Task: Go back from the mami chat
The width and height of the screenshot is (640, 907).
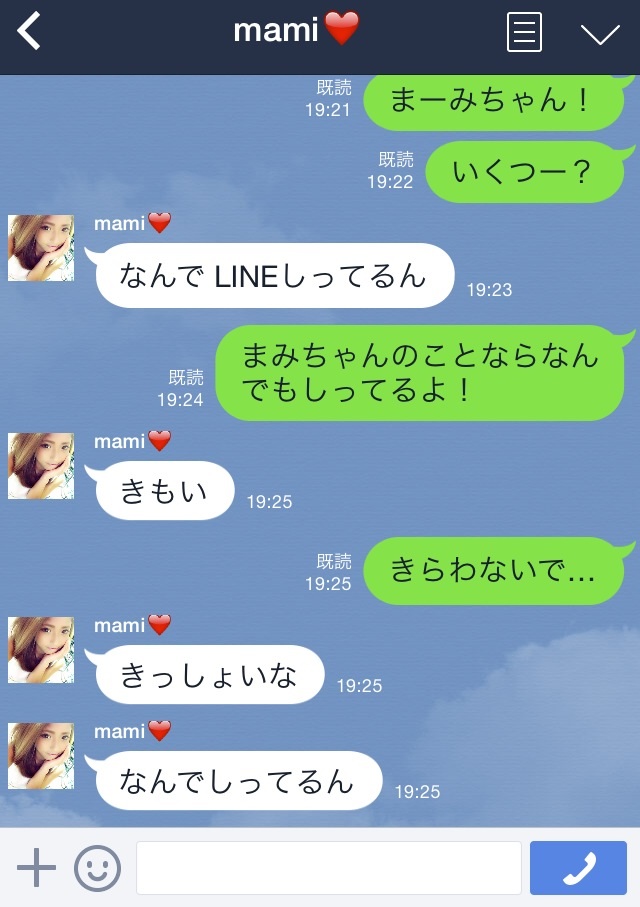Action: 30,32
